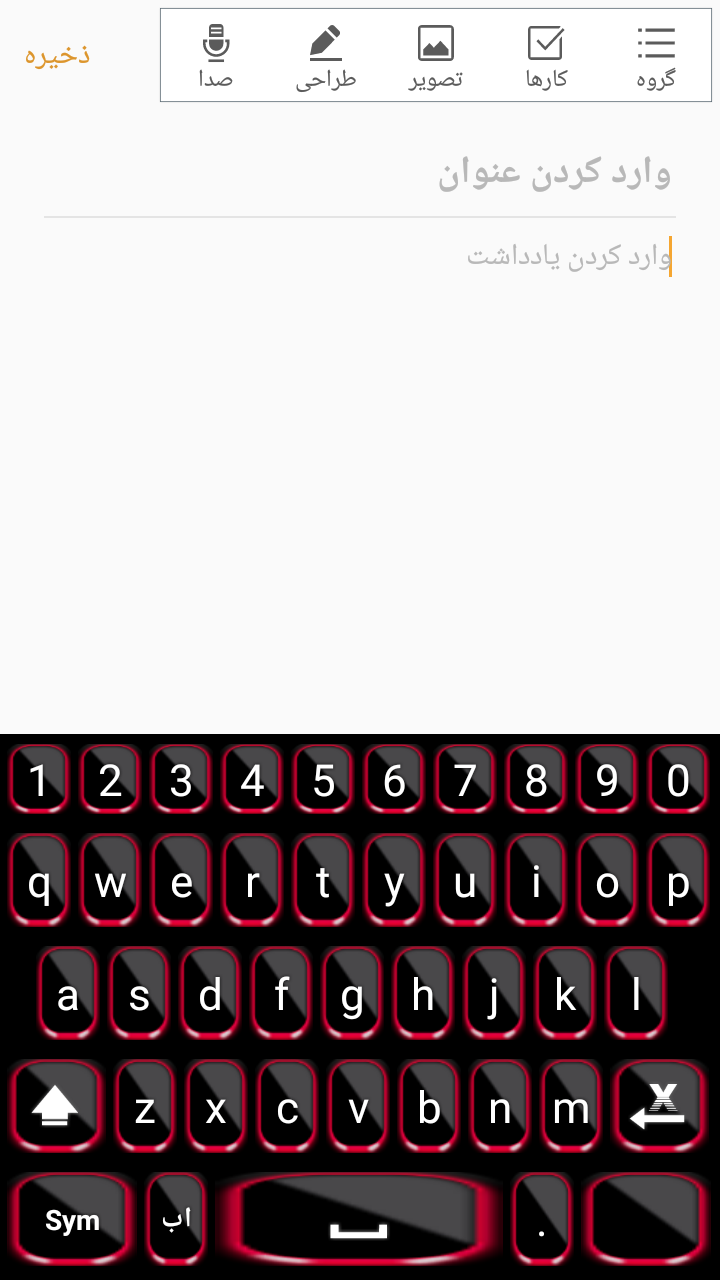
Task: Add a task checklist (کارها)
Action: coord(546,56)
